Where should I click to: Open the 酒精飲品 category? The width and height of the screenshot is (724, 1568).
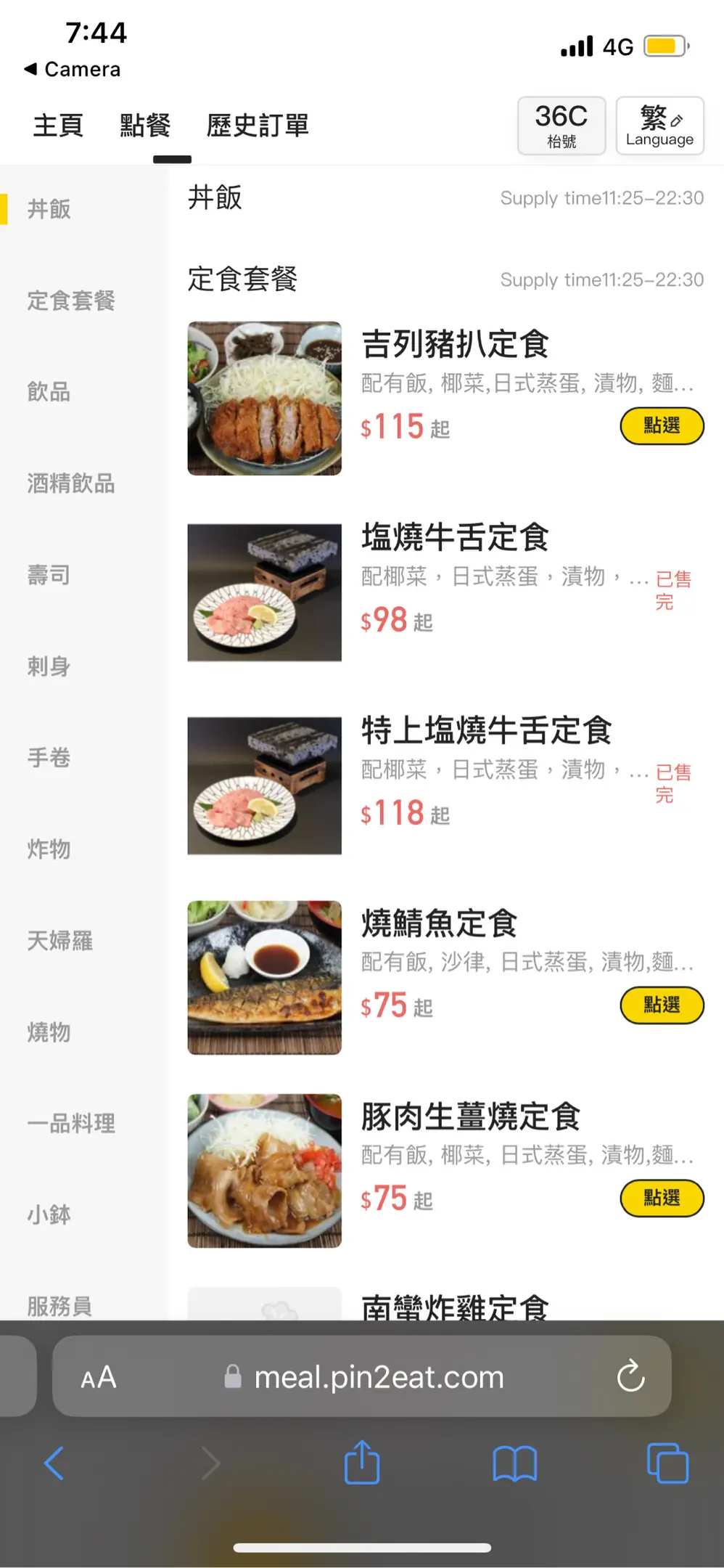click(71, 483)
